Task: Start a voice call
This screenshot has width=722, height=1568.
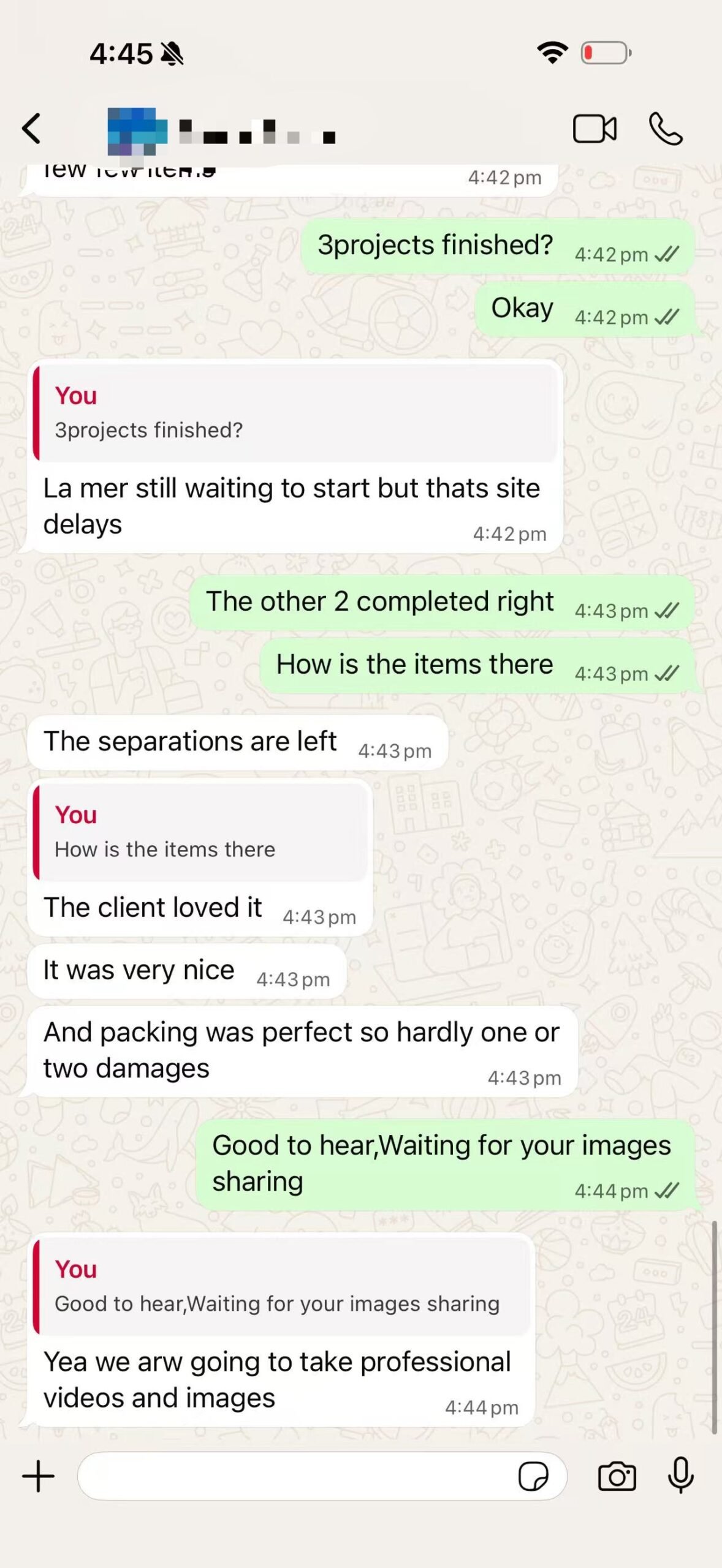Action: [x=666, y=129]
